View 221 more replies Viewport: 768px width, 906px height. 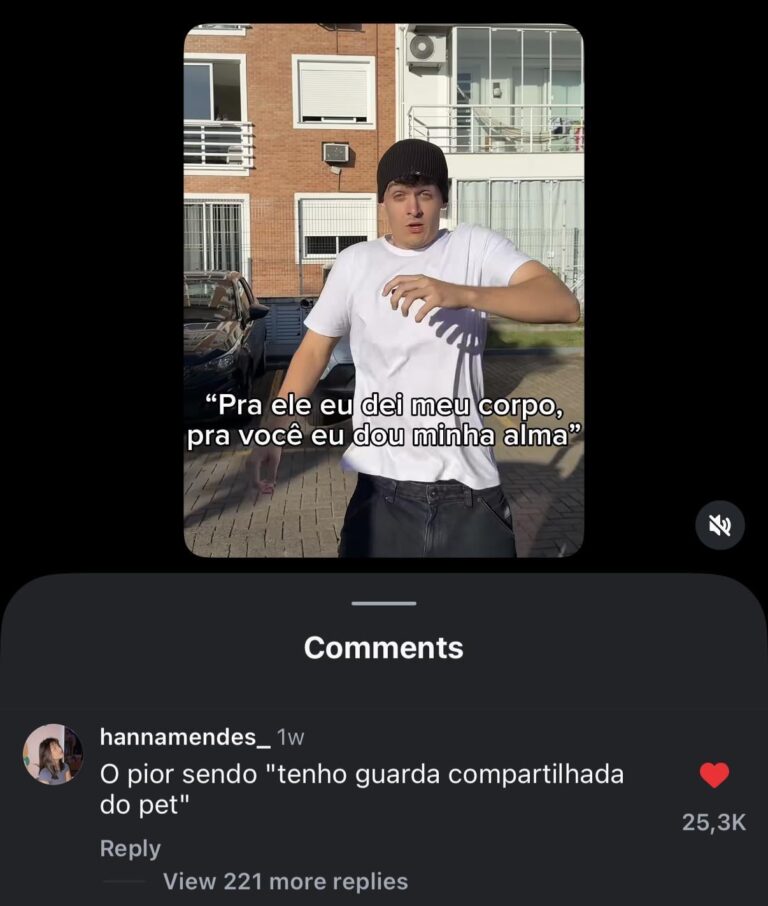coord(285,881)
